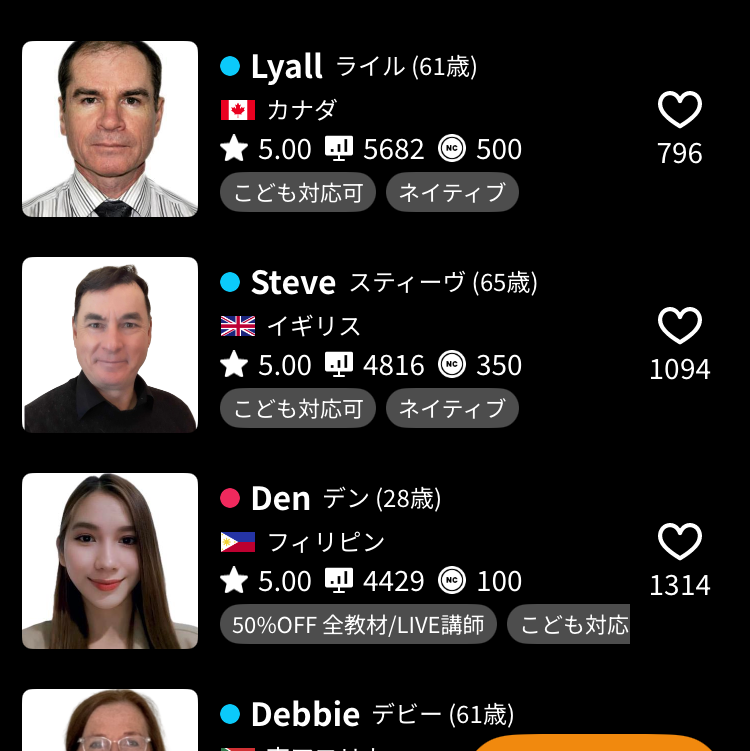Open Steve's tutor profile photo

tap(110, 345)
